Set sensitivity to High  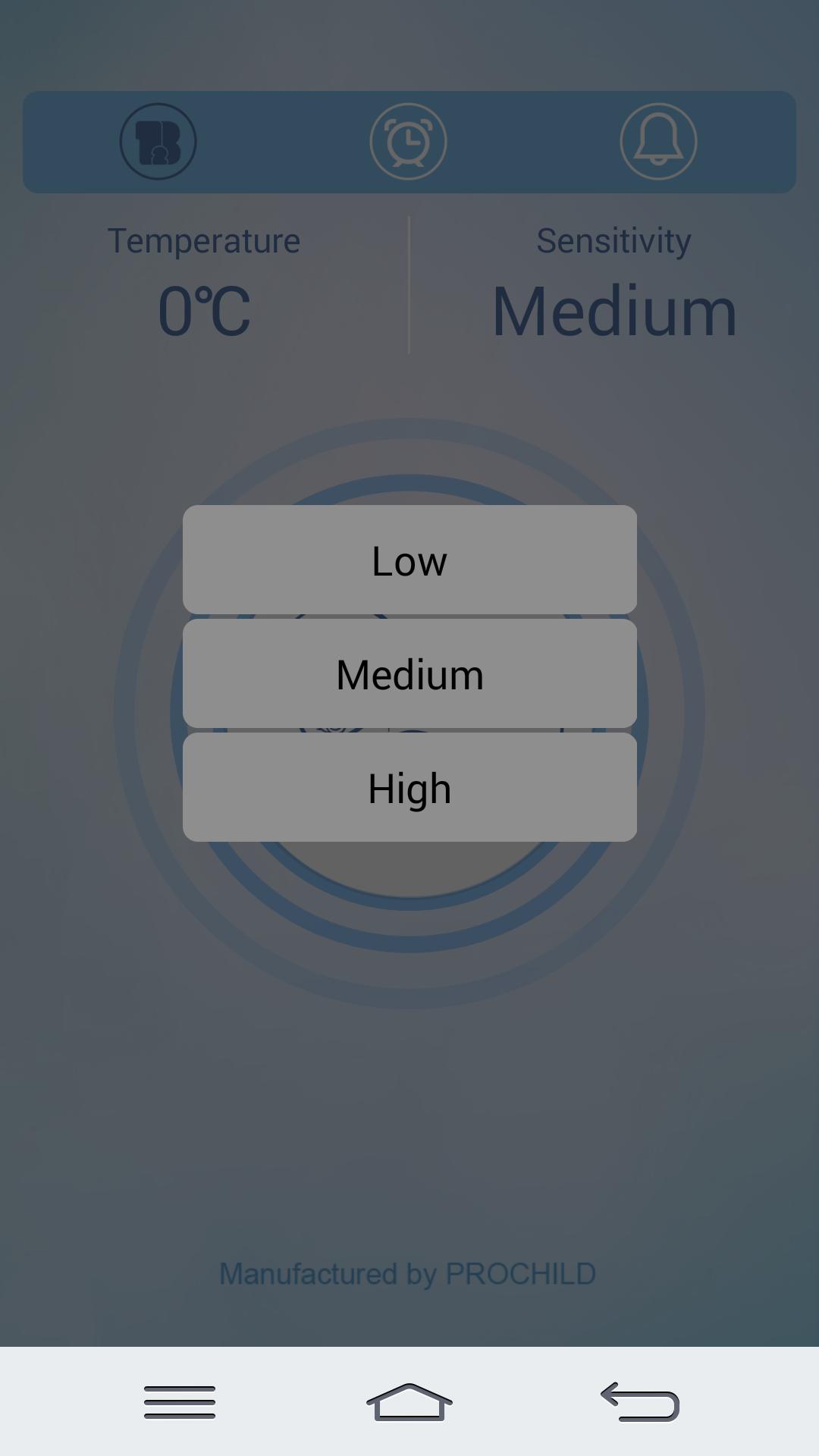tap(409, 787)
